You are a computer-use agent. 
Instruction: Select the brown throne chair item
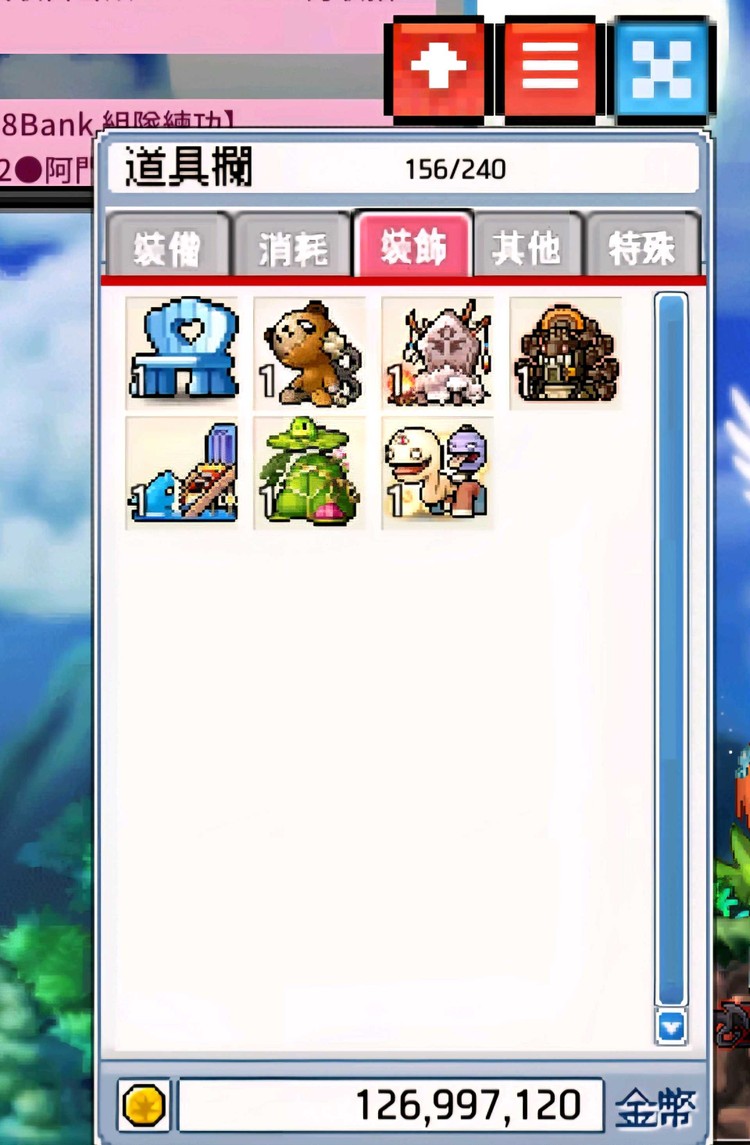(565, 352)
